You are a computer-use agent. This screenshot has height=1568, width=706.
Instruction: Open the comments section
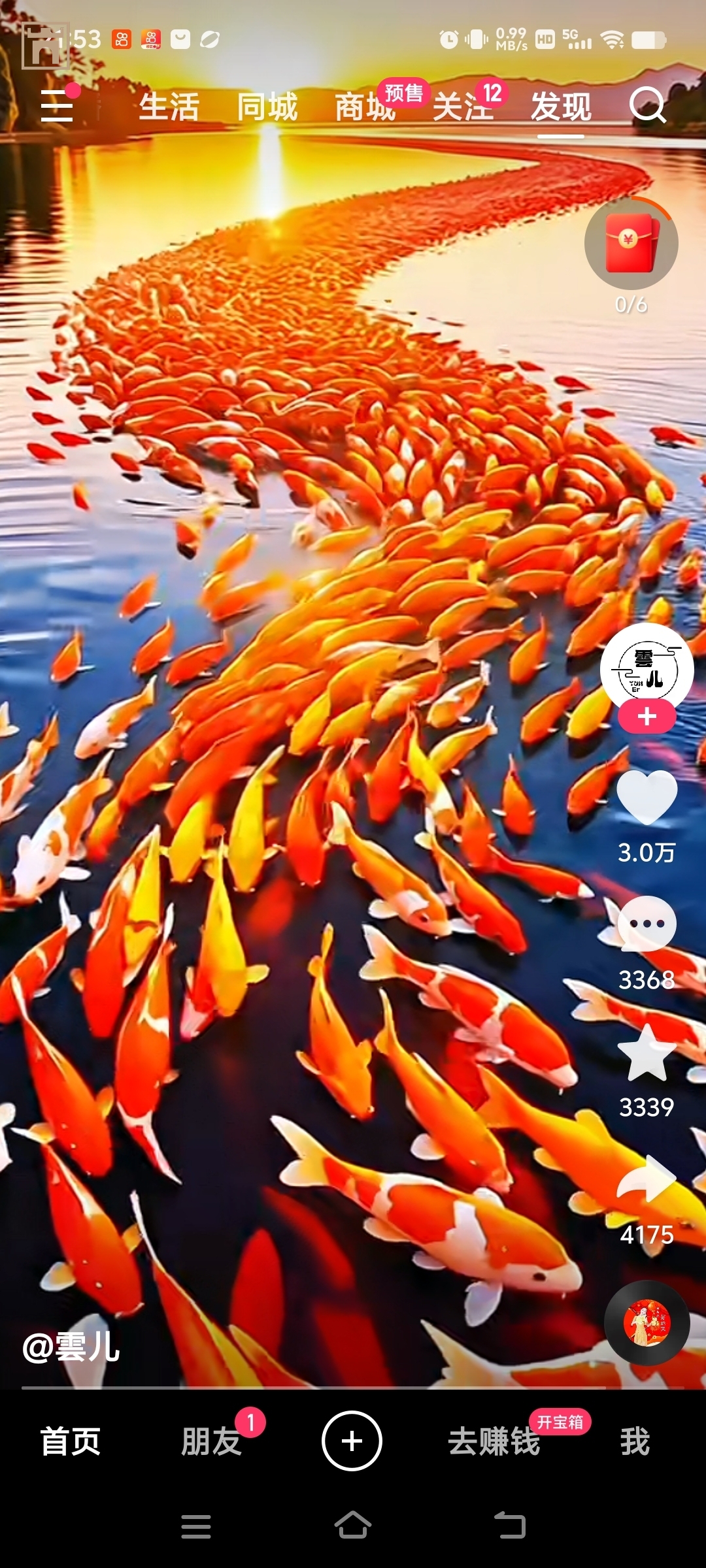647,924
